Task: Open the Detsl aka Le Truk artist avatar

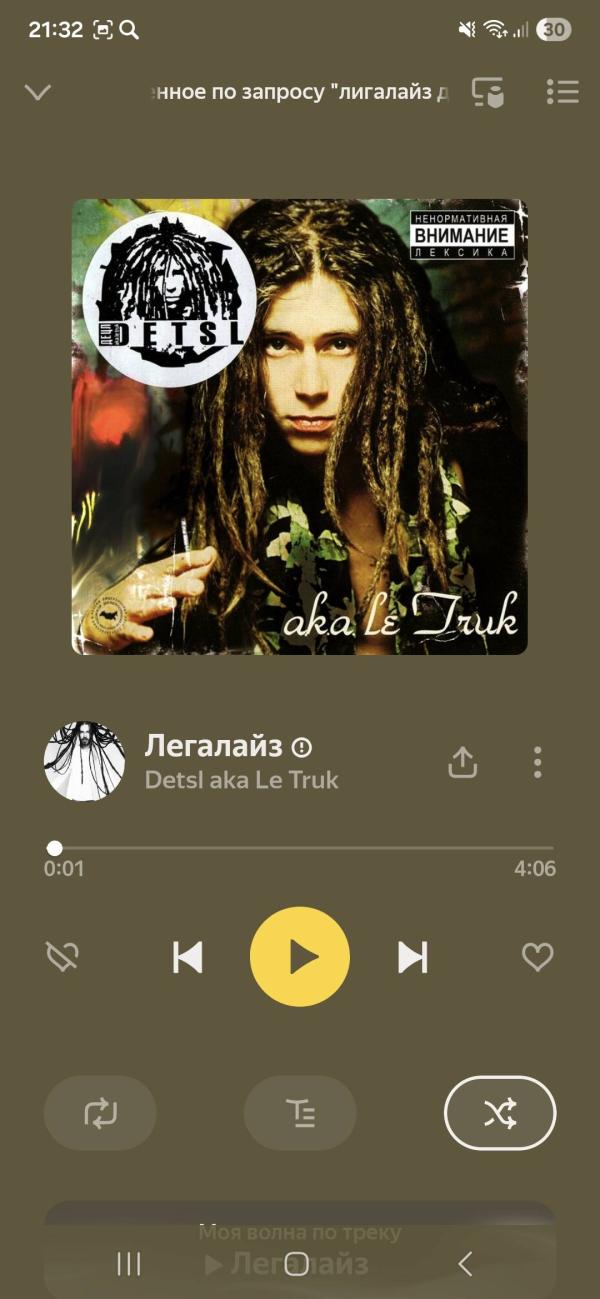Action: (x=84, y=761)
